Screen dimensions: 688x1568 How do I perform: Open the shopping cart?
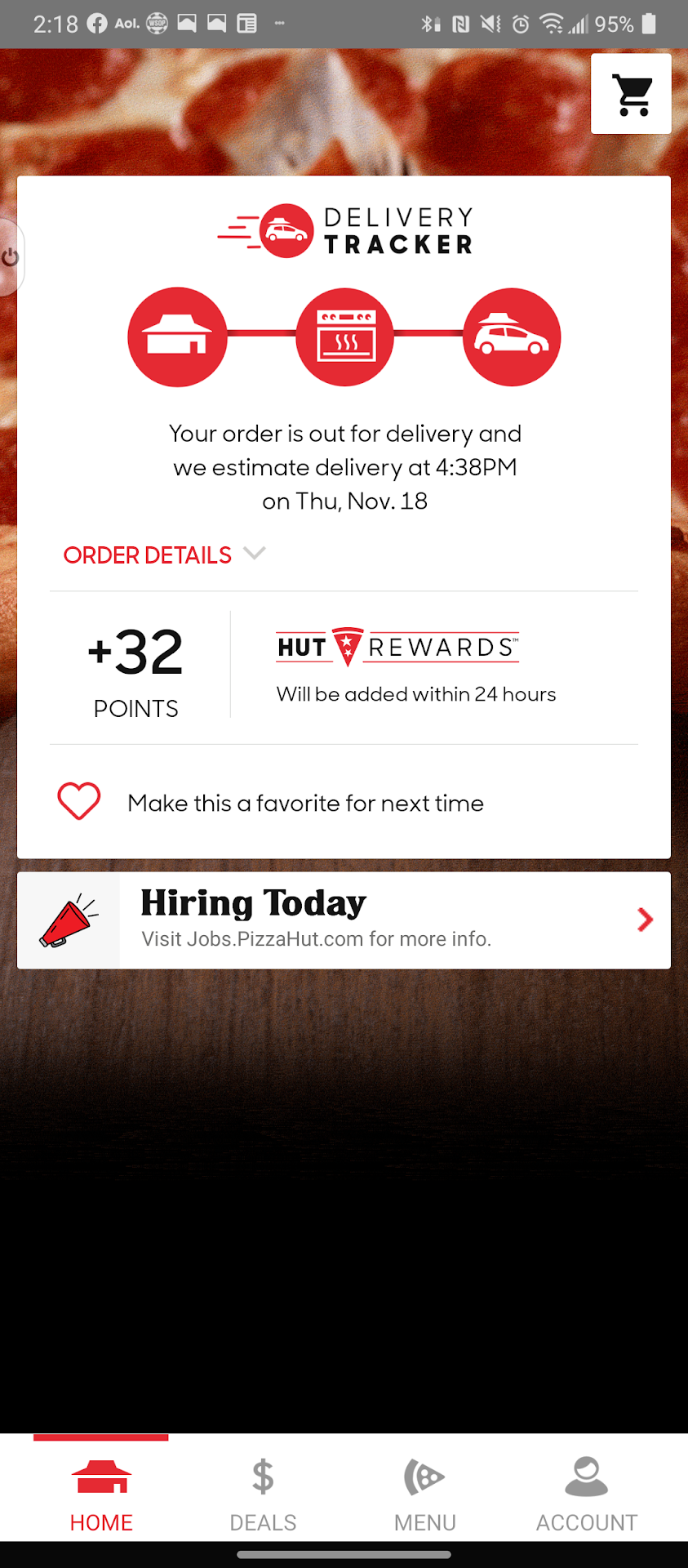[x=631, y=94]
